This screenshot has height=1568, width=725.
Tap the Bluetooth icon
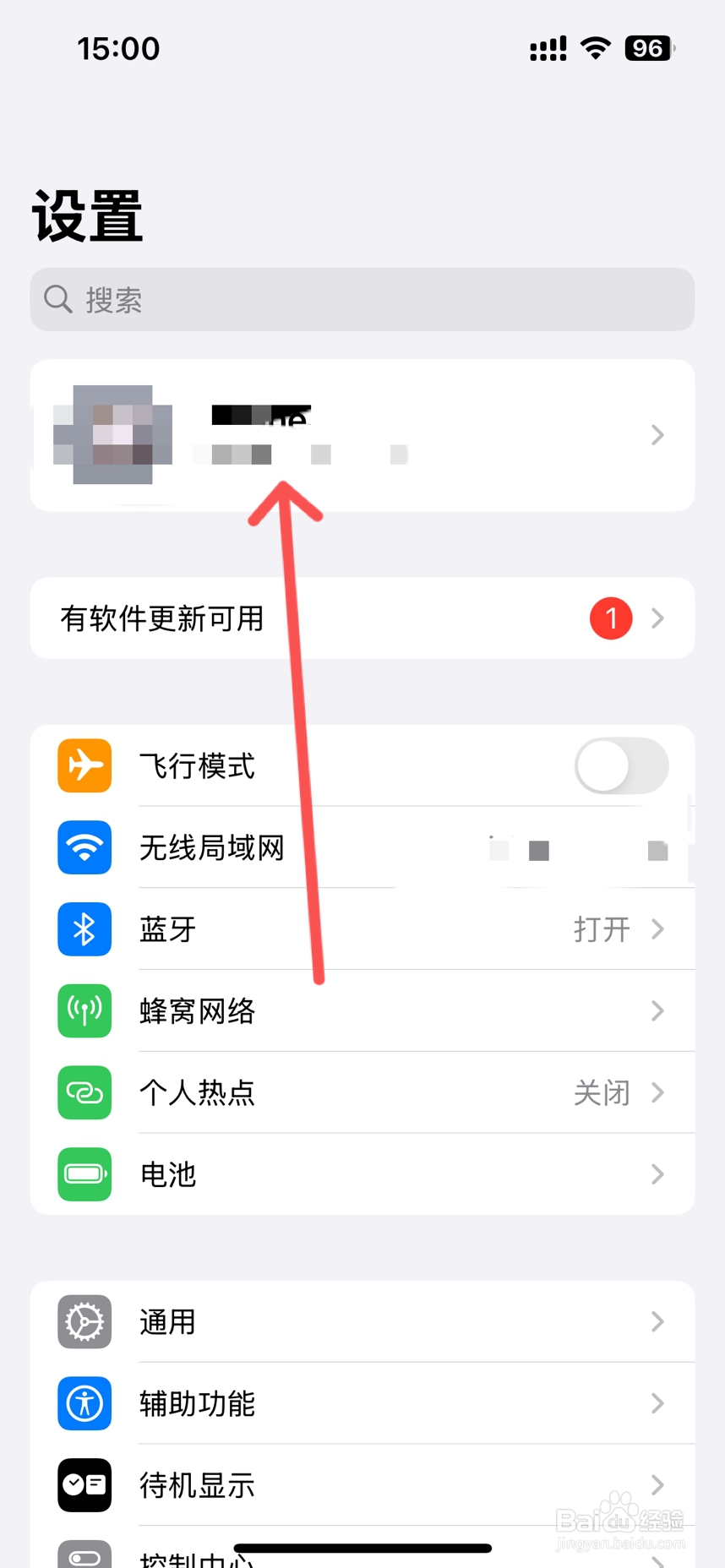(84, 929)
